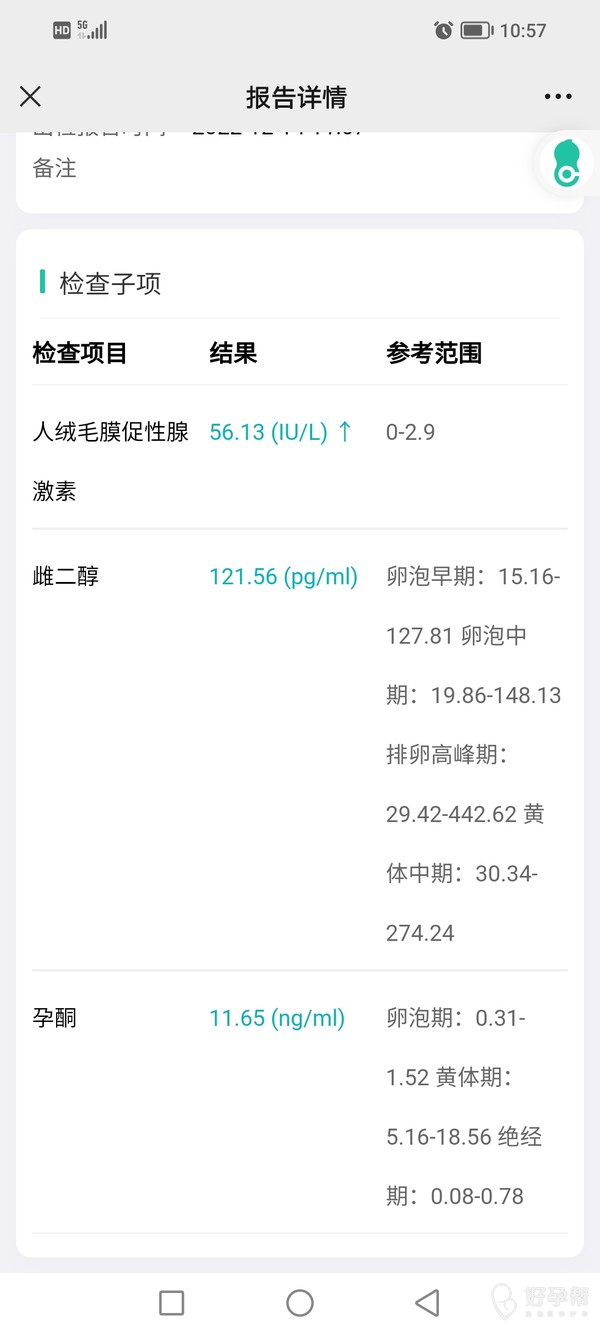Tap the floating green assistant icon
Viewport: 600px width, 1333px height.
point(567,163)
